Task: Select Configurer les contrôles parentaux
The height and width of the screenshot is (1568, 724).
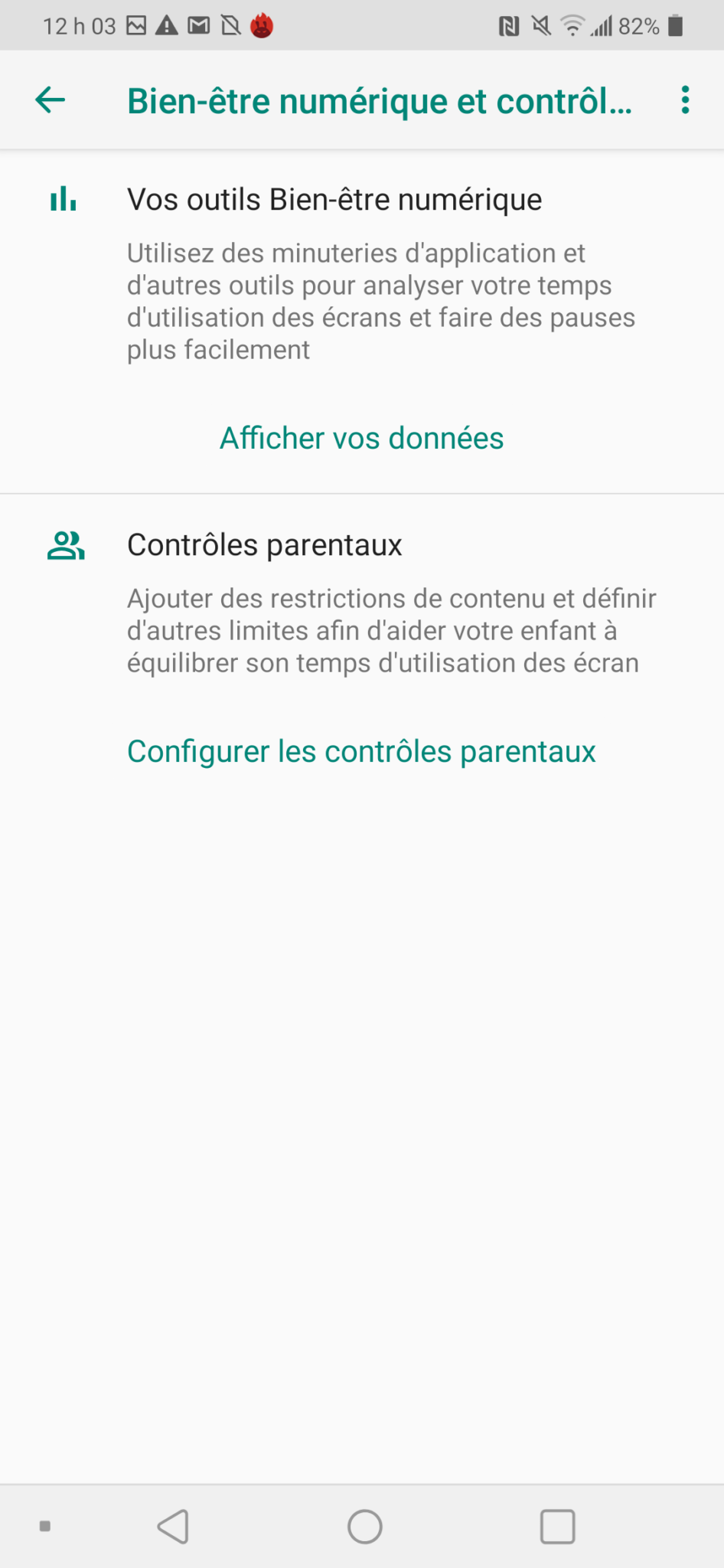Action: click(361, 752)
